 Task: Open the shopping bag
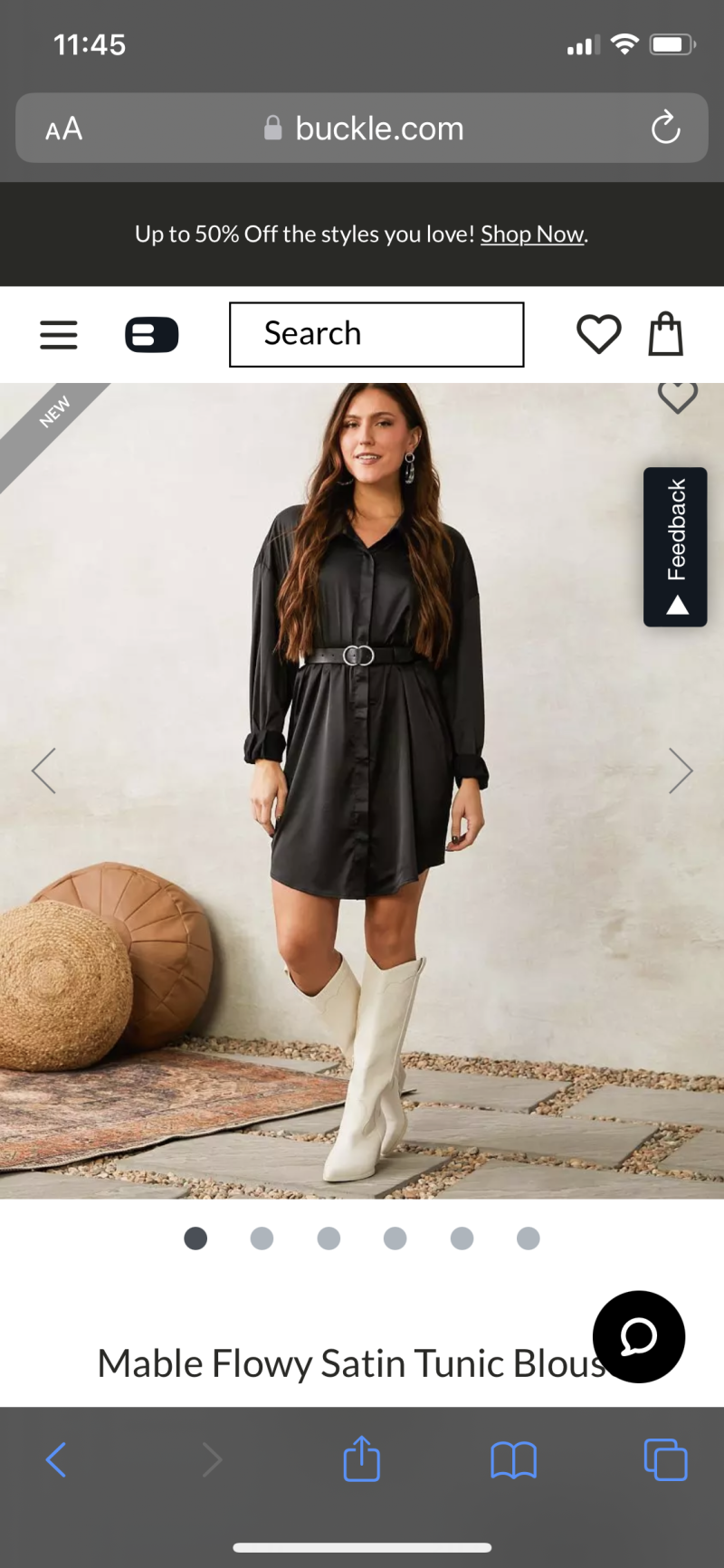coord(666,334)
